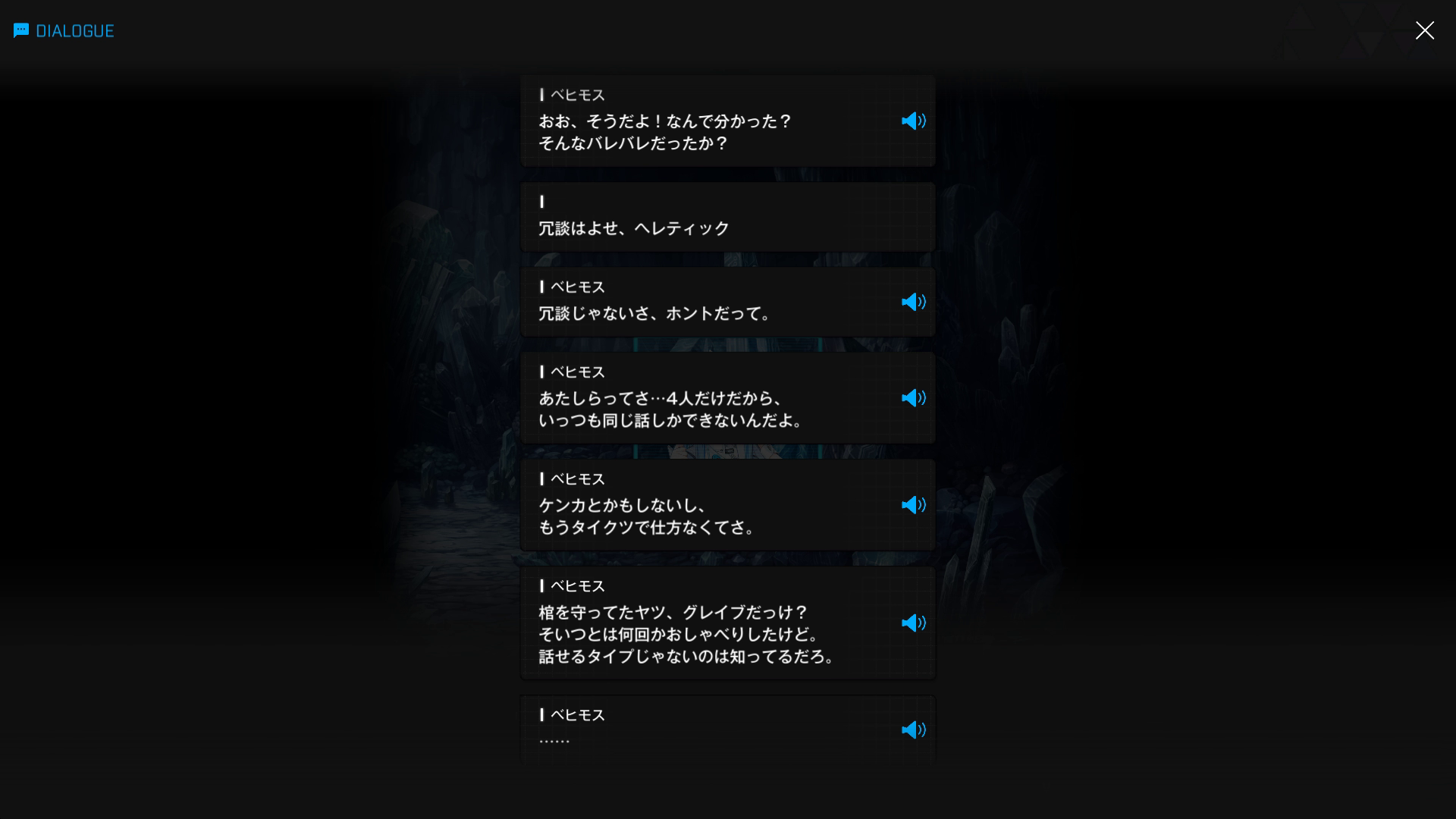
Task: Play voice for line 'おお、そうだよ！なんで分かった？'
Action: tap(913, 121)
